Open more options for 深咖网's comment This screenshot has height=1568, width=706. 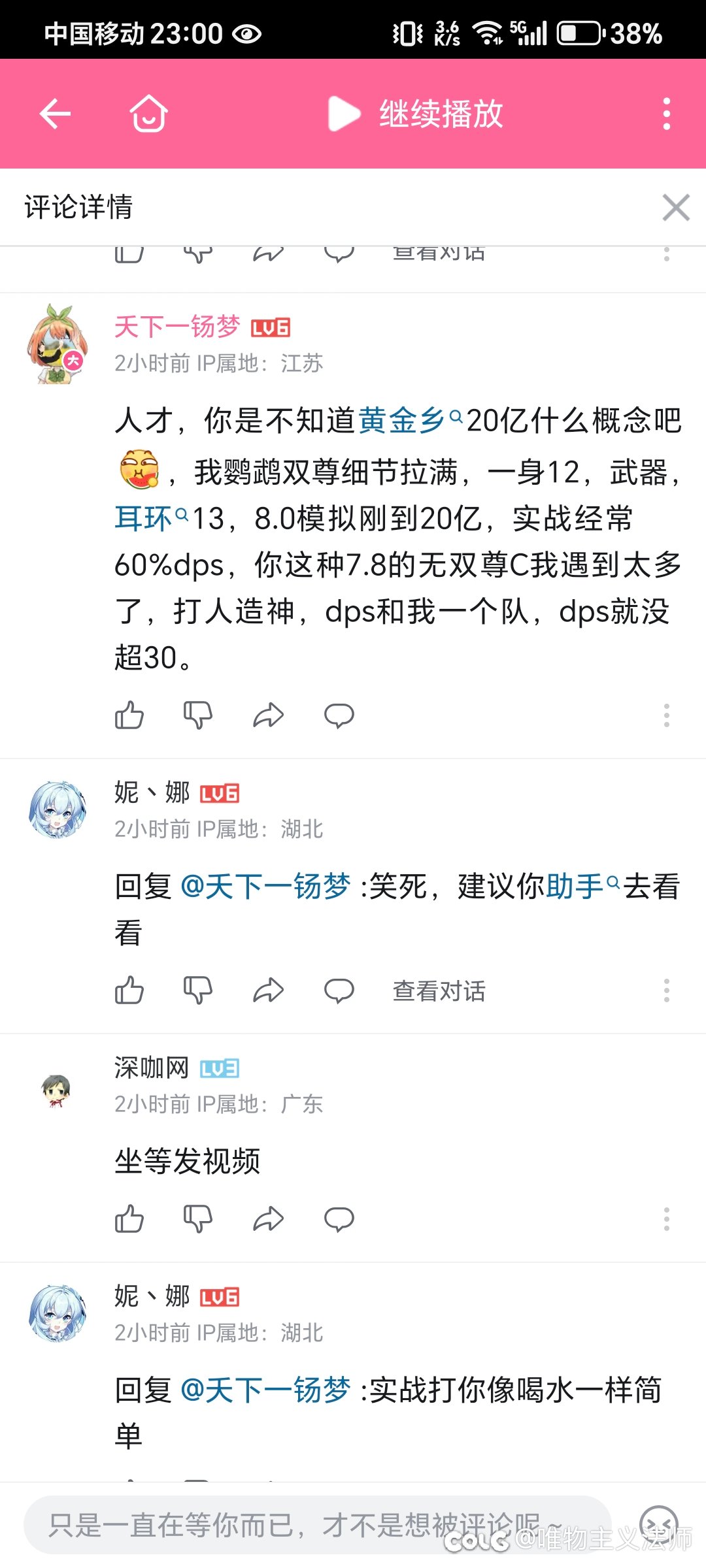666,1219
